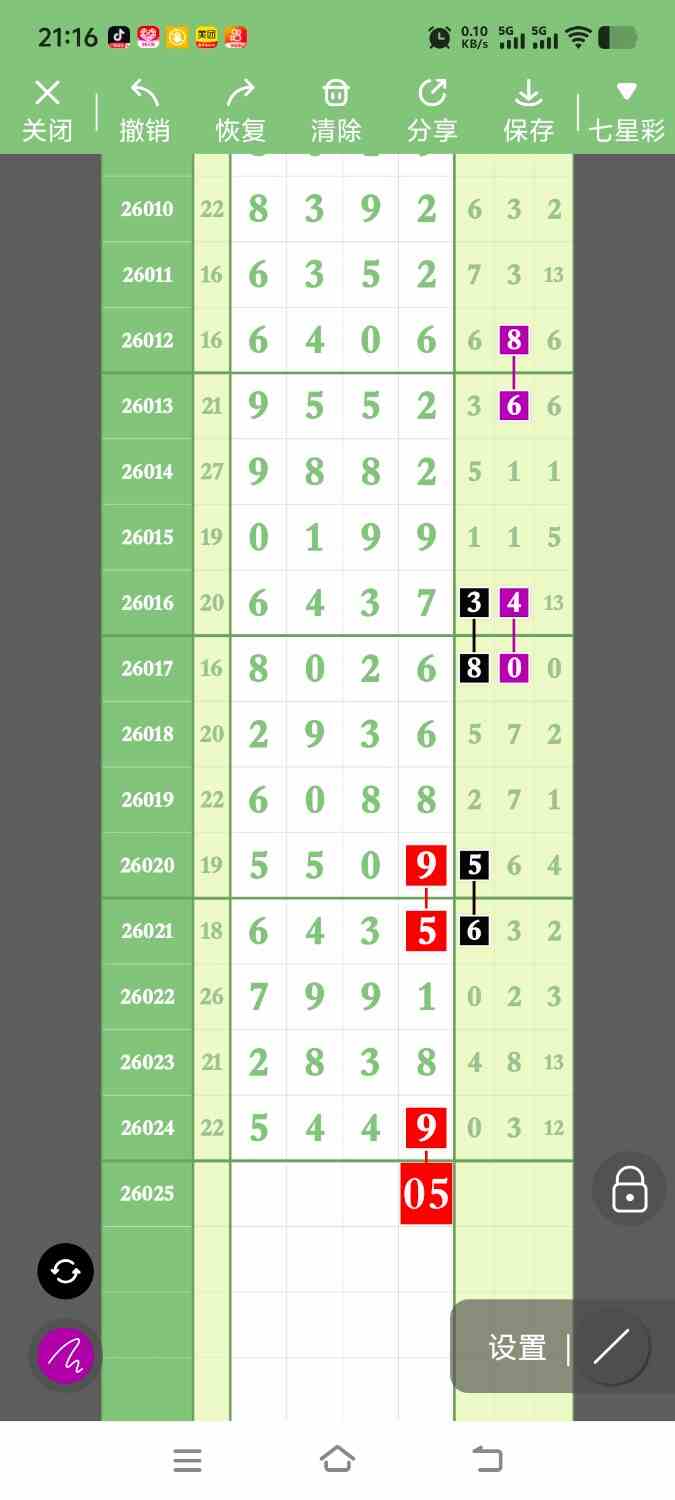Share the chart
Viewport: 675px width, 1500px height.
(x=432, y=111)
